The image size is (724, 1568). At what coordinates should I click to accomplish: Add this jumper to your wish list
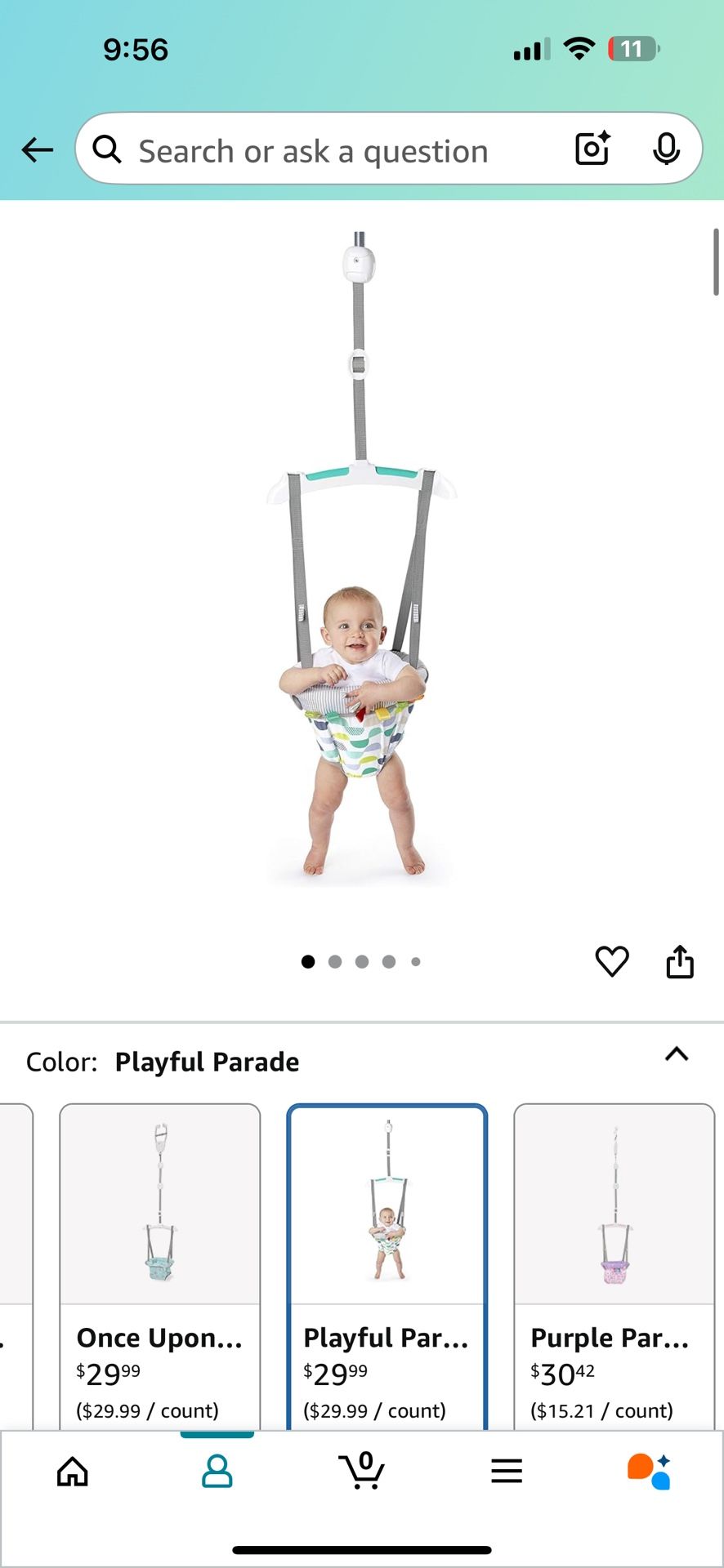(611, 961)
